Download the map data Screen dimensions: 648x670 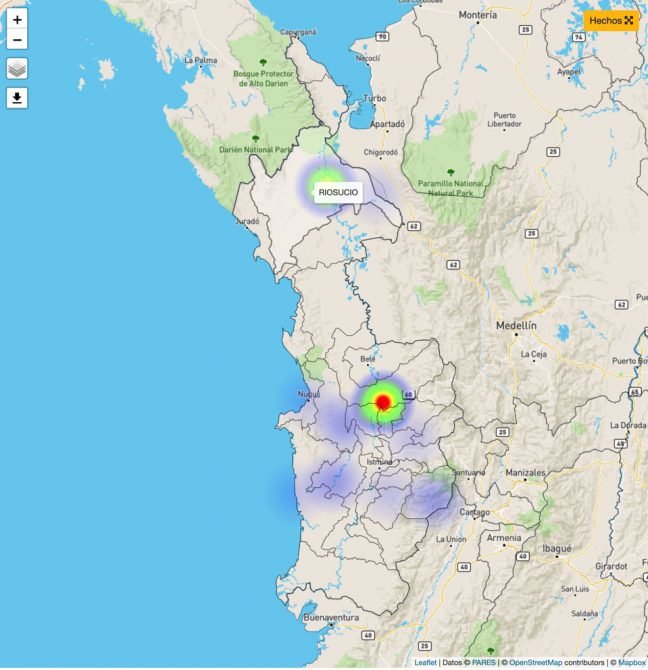(x=17, y=98)
